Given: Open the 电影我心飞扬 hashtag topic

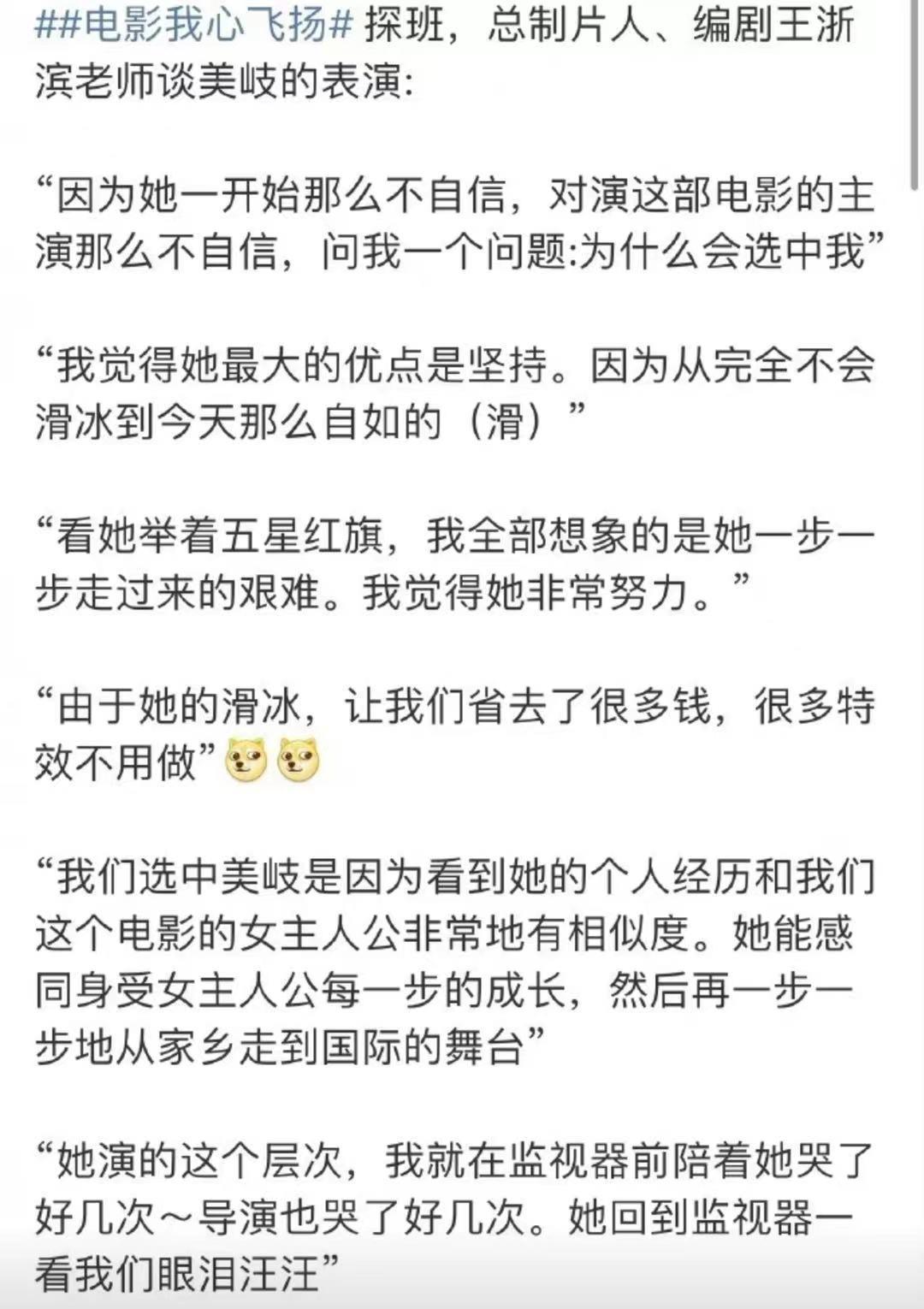Looking at the screenshot, I should [193, 26].
